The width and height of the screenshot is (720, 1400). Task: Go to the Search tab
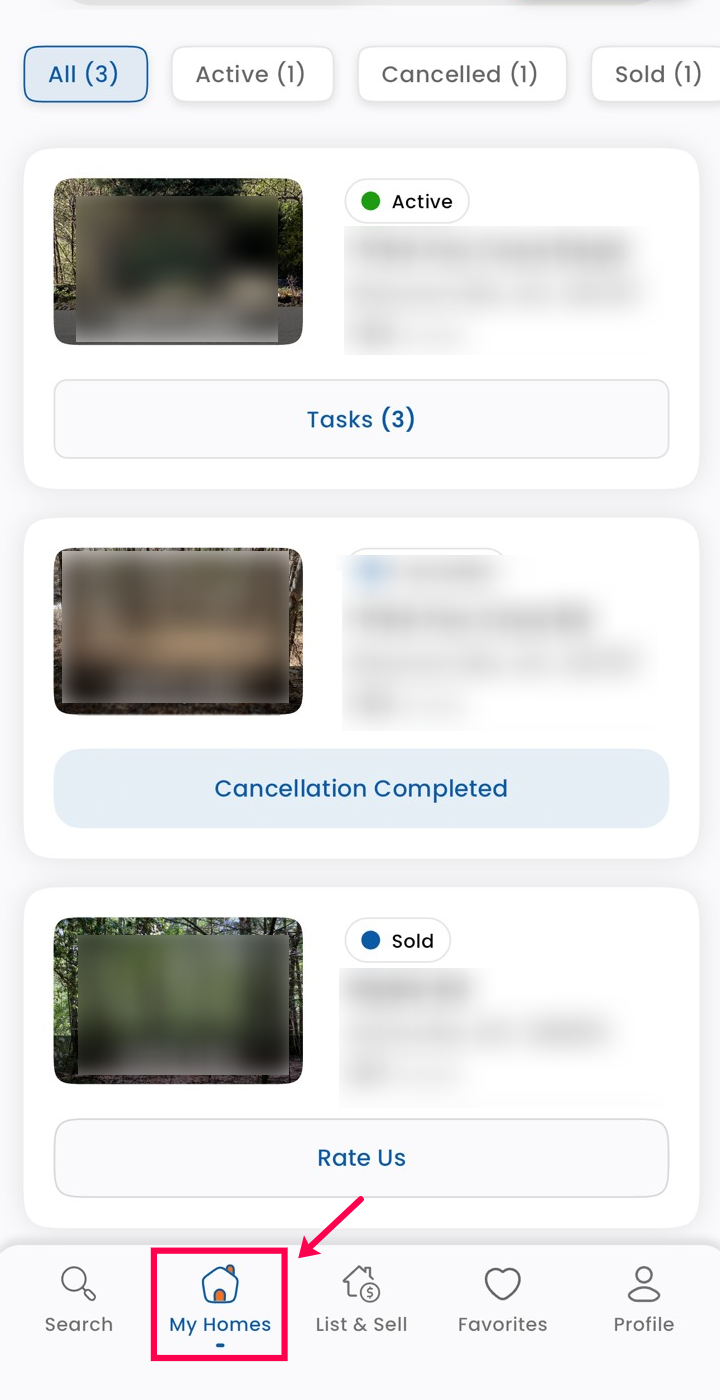(x=78, y=1299)
